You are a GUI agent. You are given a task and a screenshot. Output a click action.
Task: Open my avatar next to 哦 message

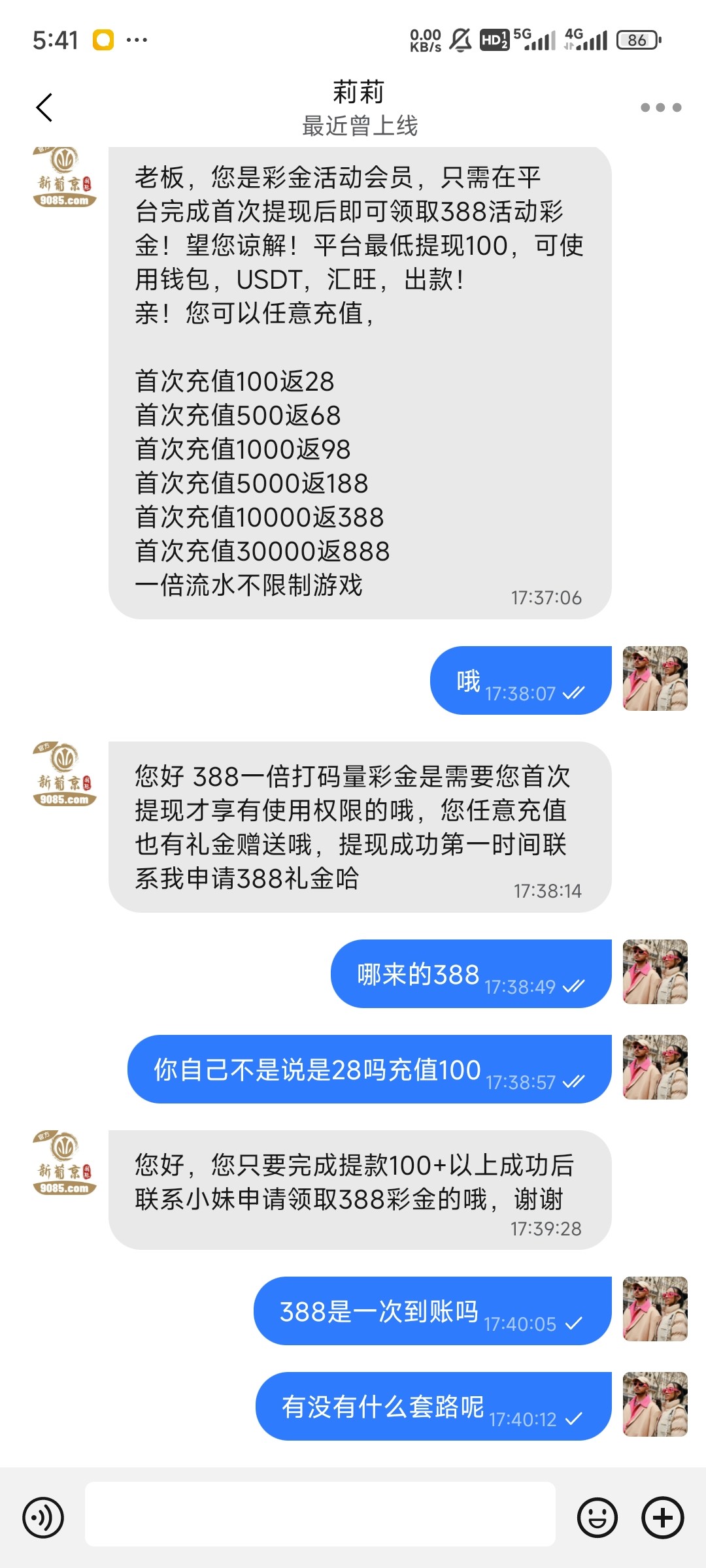(x=655, y=679)
